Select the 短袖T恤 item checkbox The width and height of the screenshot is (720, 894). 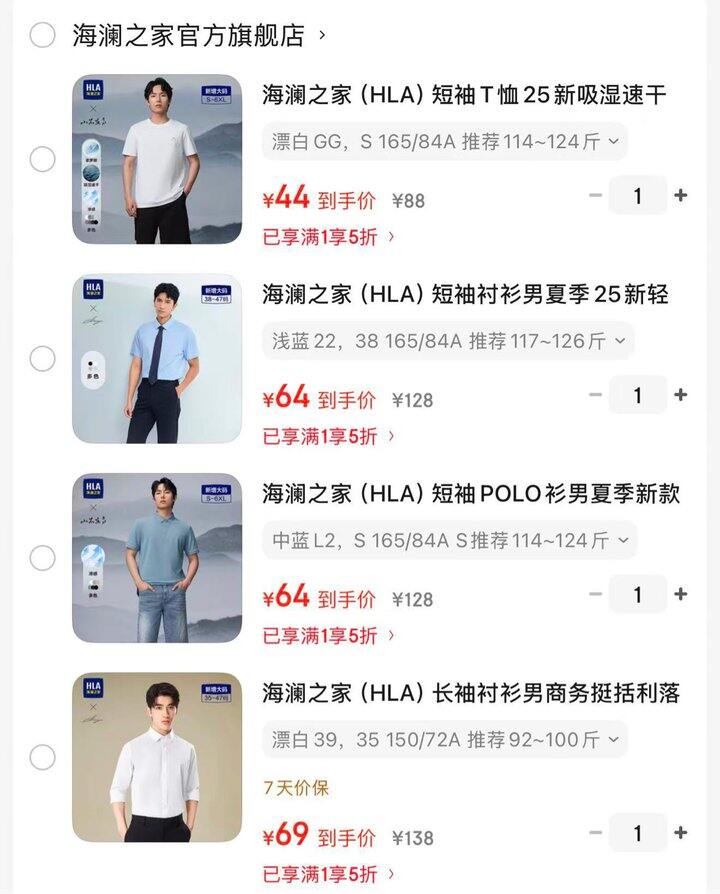tap(42, 159)
